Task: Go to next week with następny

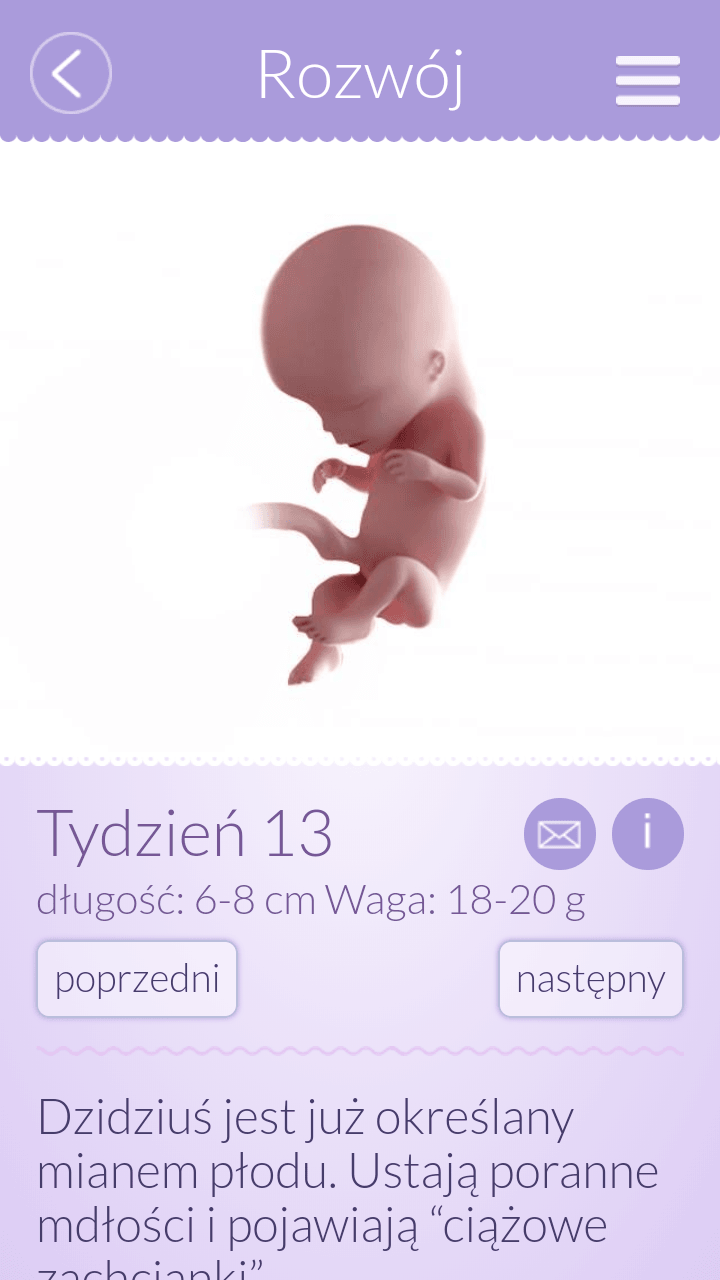Action: (591, 979)
